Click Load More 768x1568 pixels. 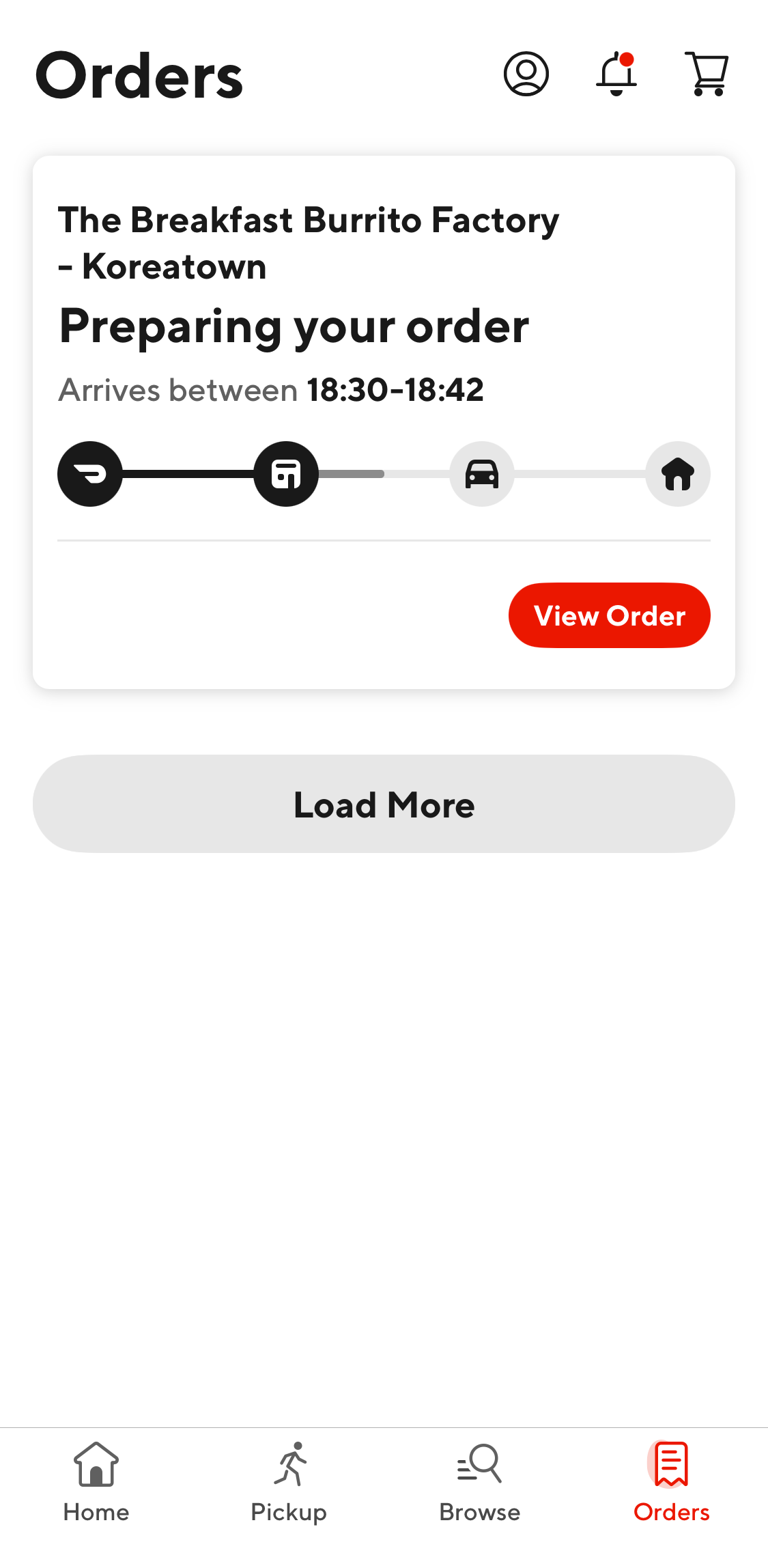point(384,804)
